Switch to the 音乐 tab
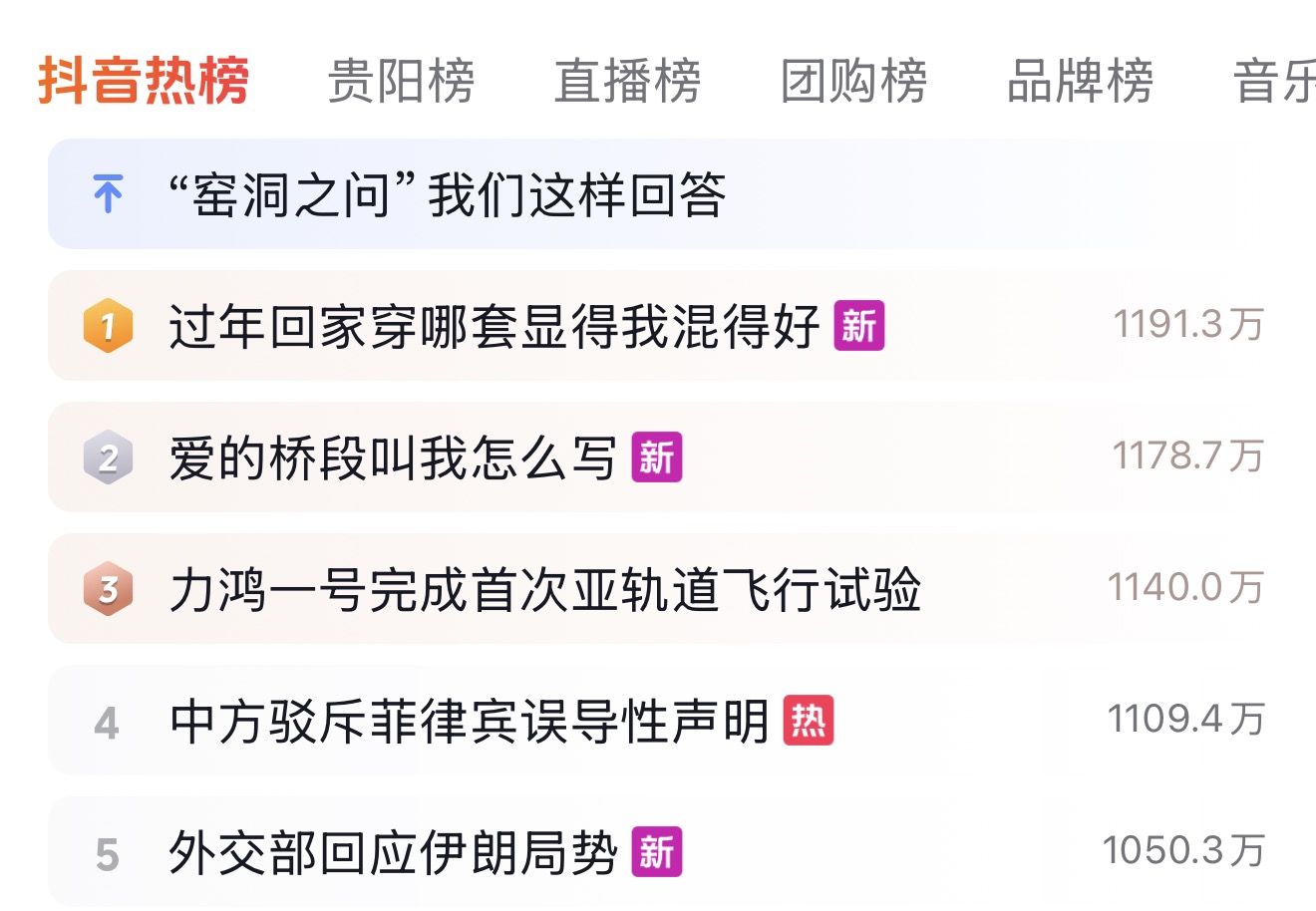Screen dimensions: 1316x911 (x=1274, y=81)
